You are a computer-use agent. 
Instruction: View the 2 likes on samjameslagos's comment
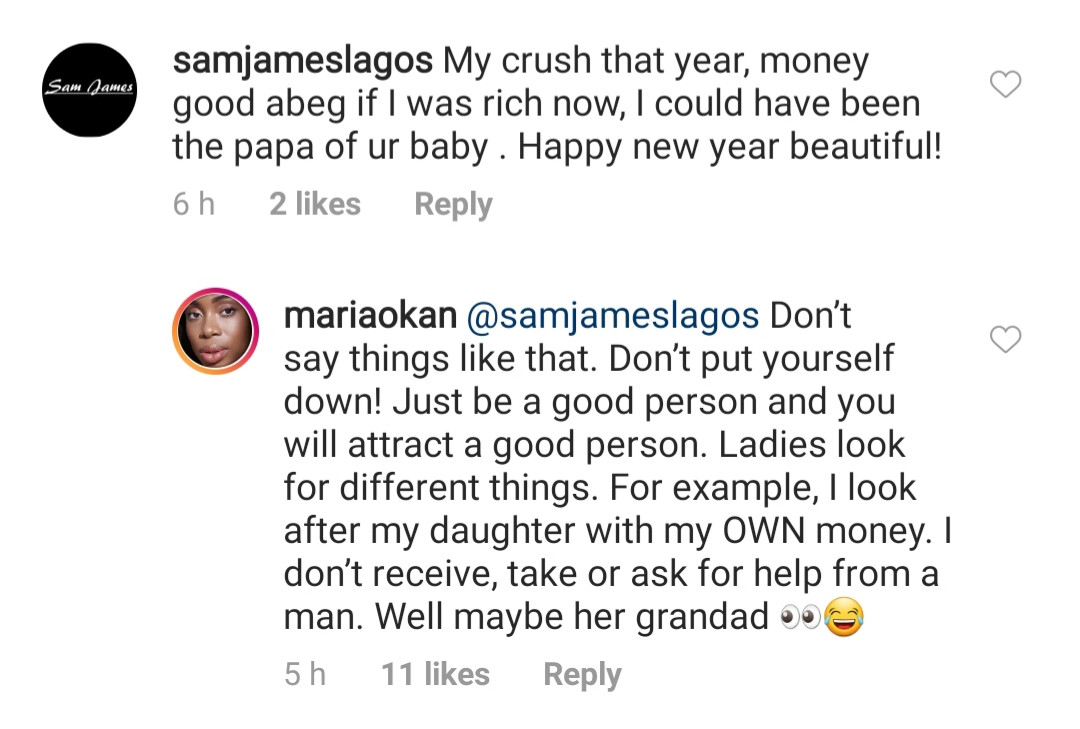pos(315,205)
